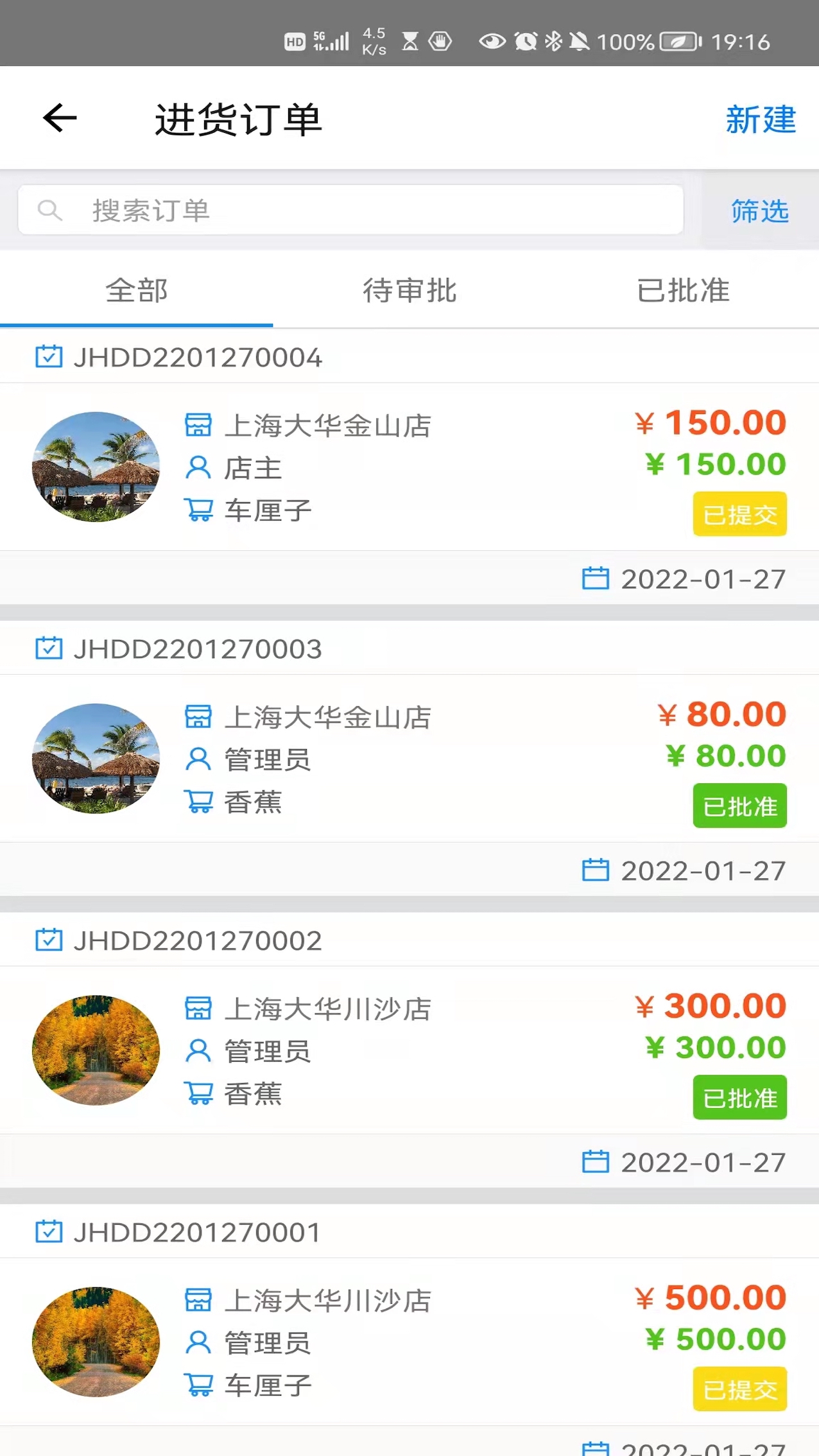Screen dimensions: 819x1456
Task: Click the store icon next to 上海大华金山店
Action: click(x=199, y=425)
